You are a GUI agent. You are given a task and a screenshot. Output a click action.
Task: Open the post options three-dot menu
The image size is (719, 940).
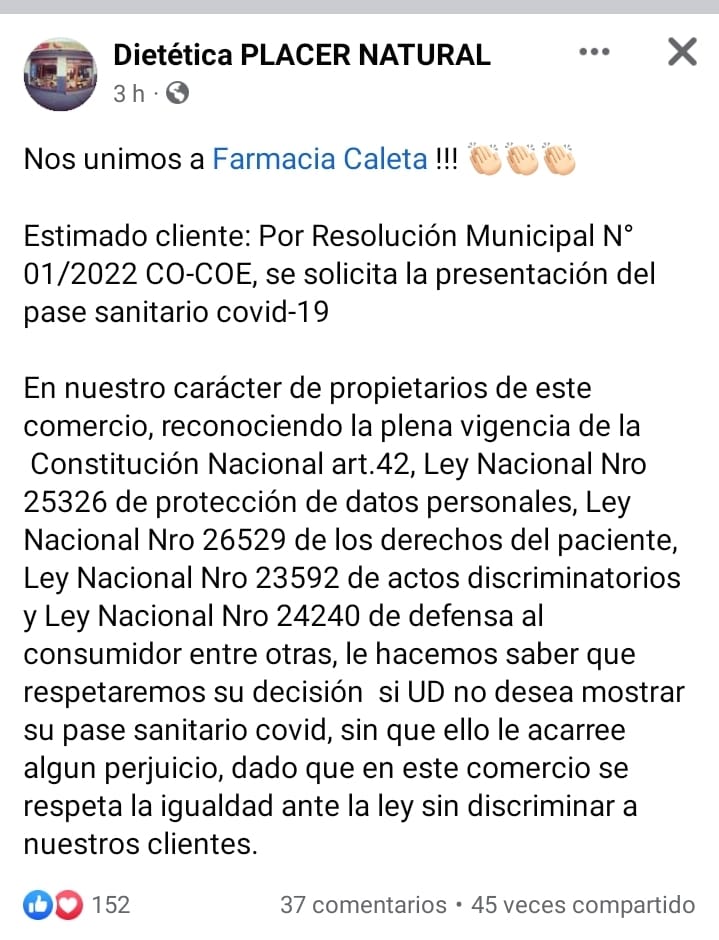pos(594,52)
